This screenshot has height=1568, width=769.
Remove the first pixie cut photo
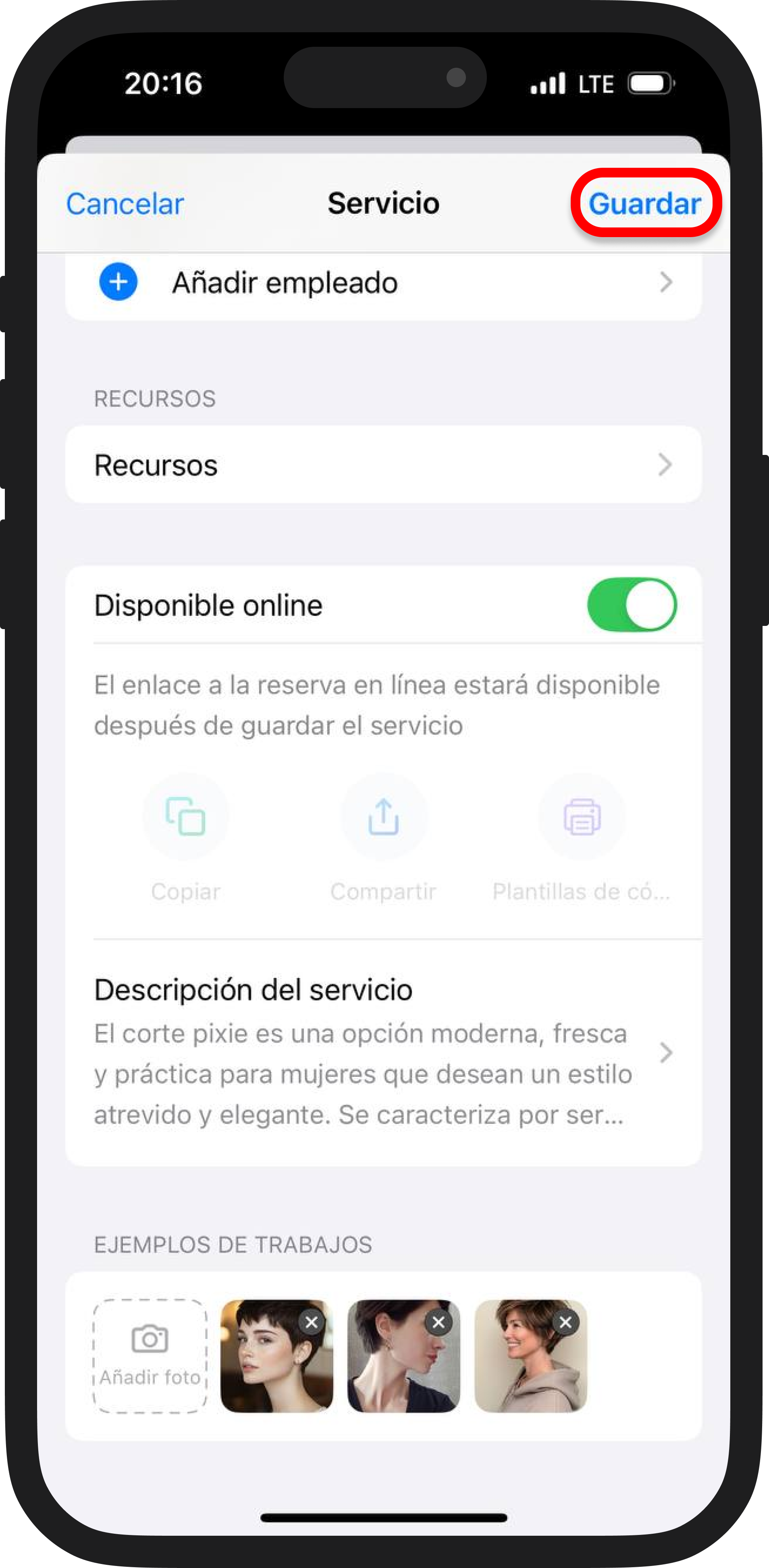[x=312, y=1322]
